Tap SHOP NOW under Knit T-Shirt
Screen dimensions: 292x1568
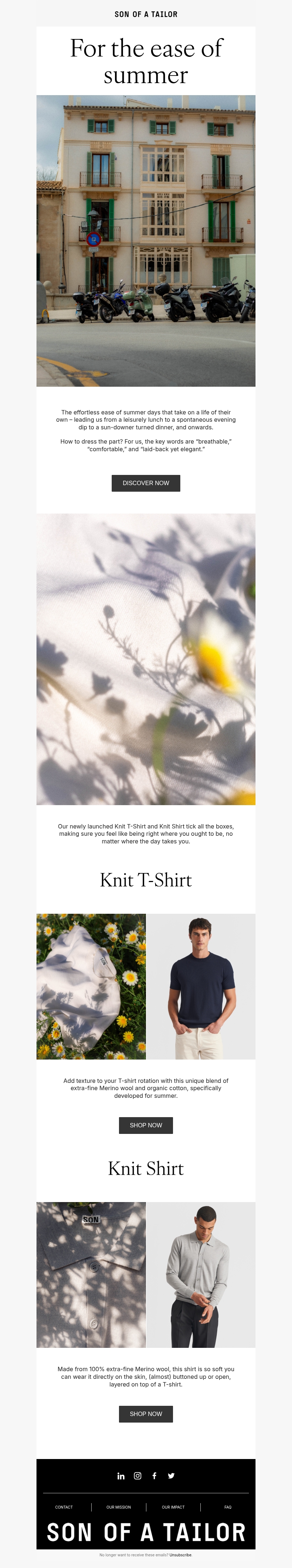coord(146,1125)
